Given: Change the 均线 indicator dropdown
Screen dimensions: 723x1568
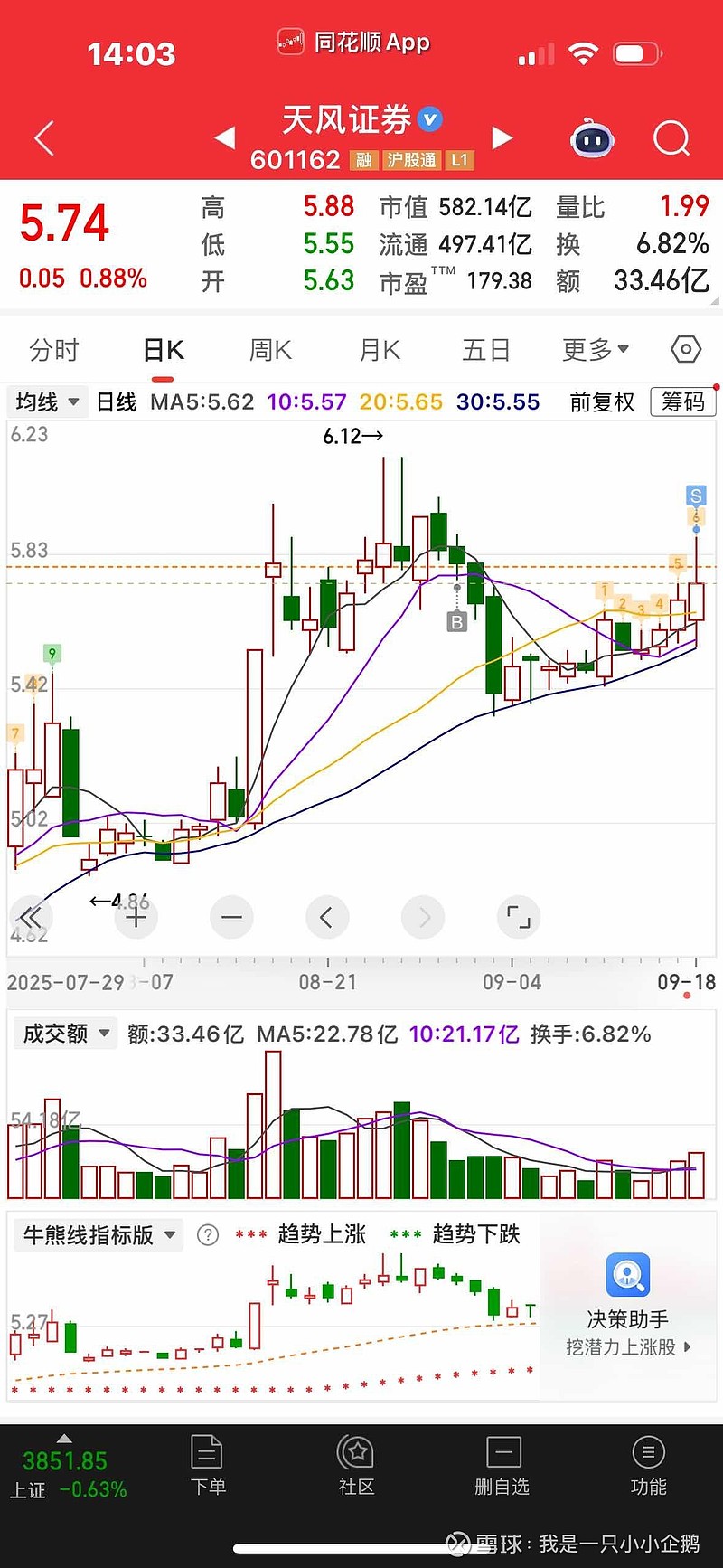Looking at the screenshot, I should pos(48,401).
